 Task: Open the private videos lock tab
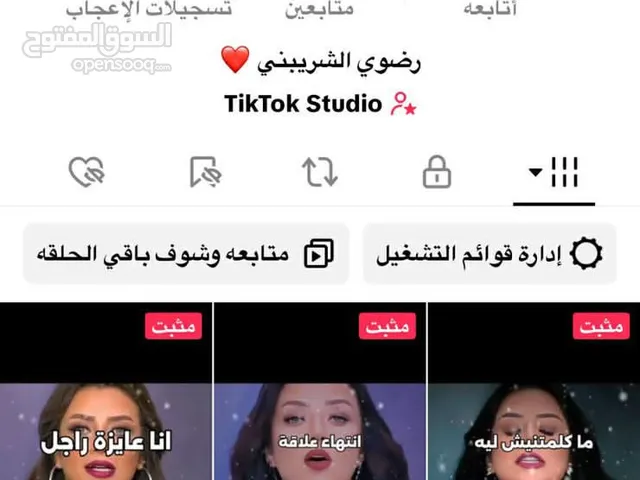[437, 173]
